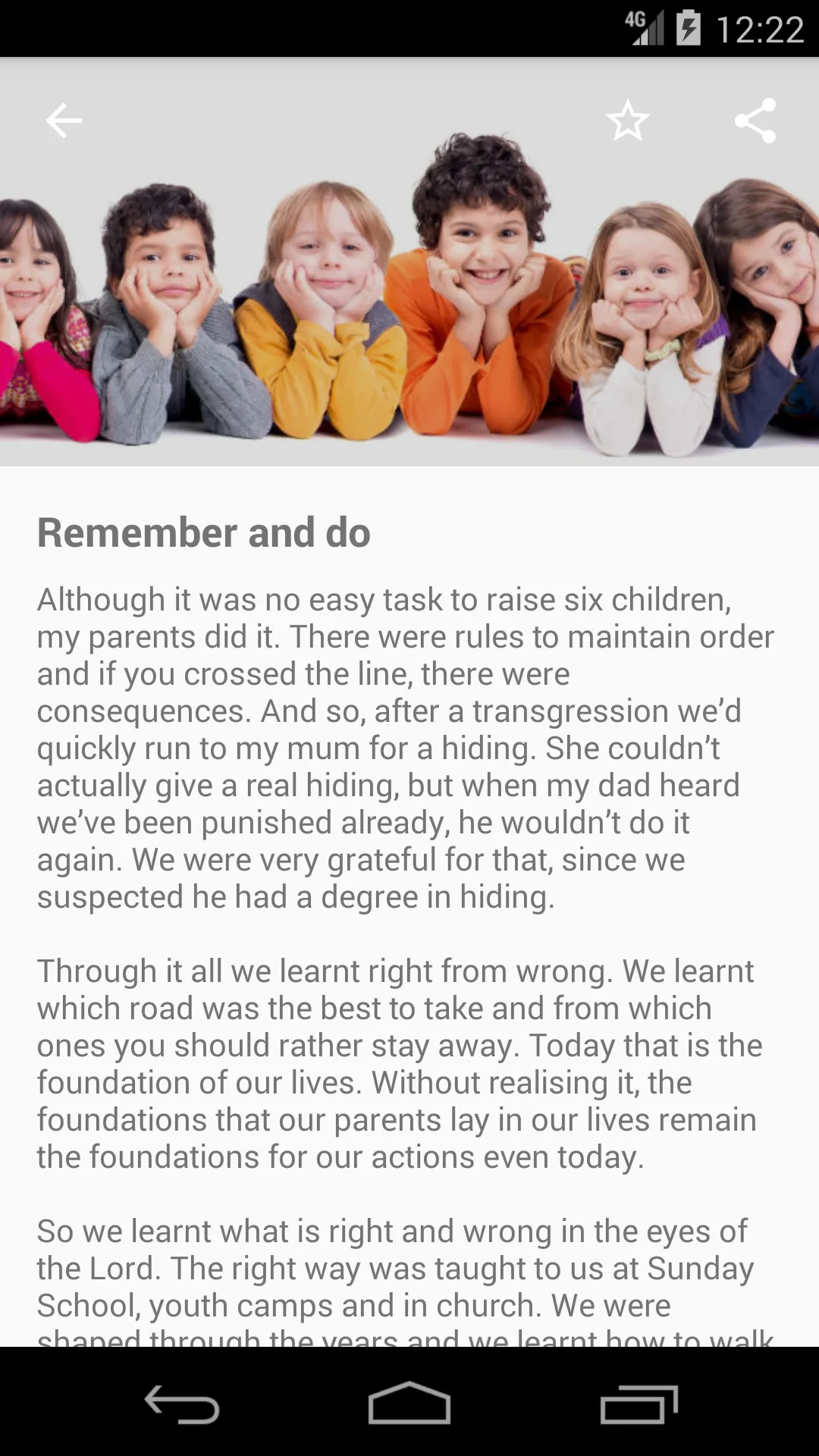Share the 'Remember and do' article
This screenshot has height=1456, width=819.
(755, 121)
